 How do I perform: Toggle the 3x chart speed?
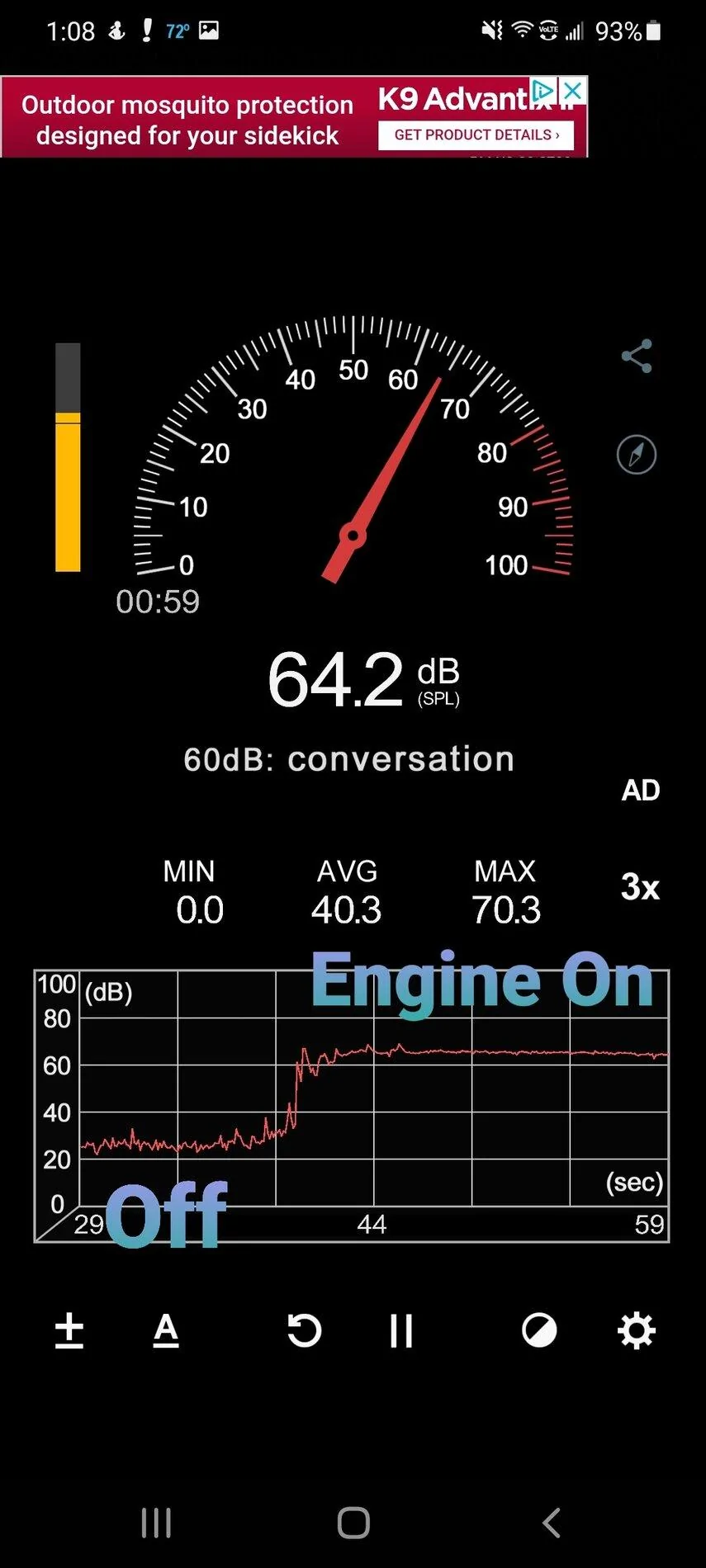[639, 887]
